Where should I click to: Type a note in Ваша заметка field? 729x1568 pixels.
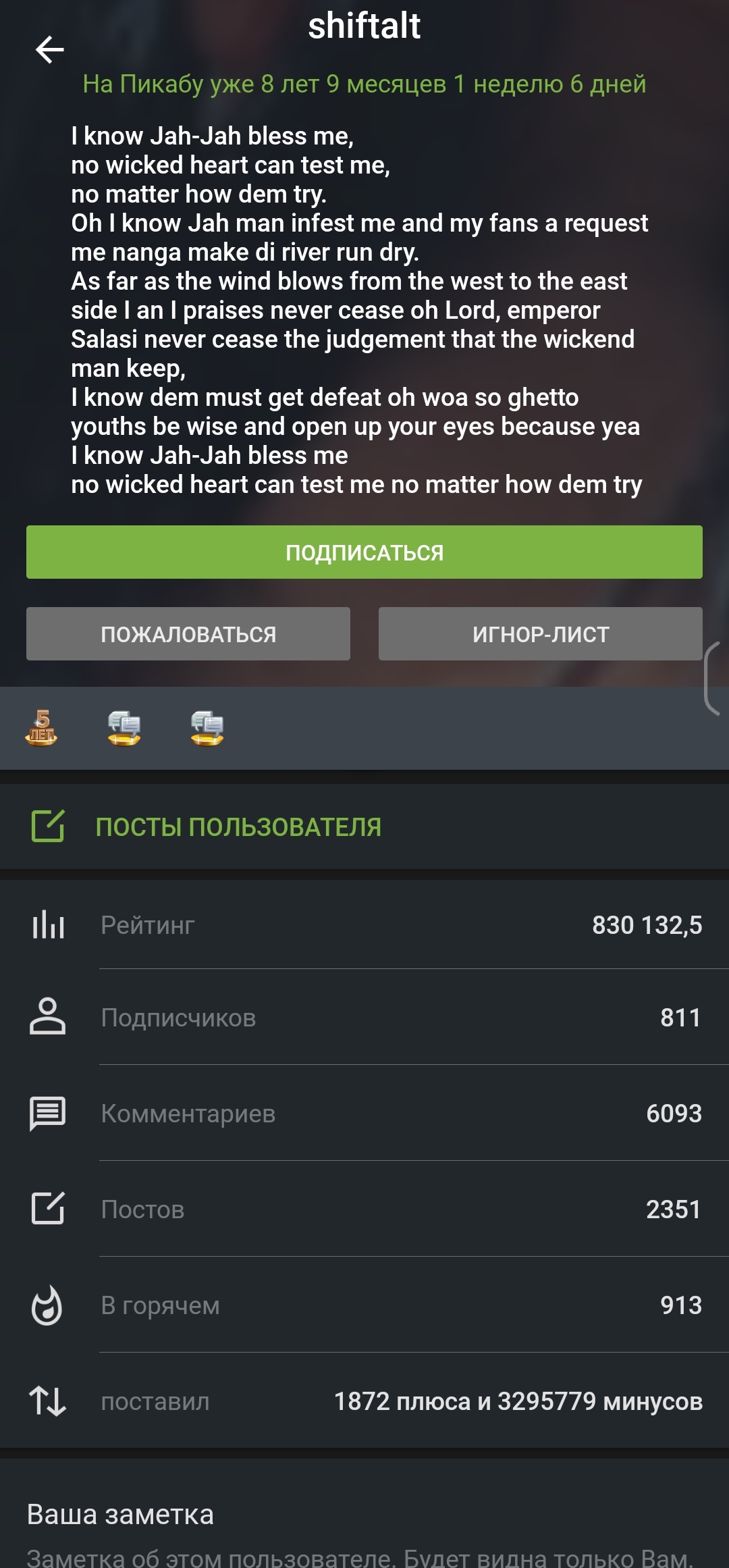358,1556
